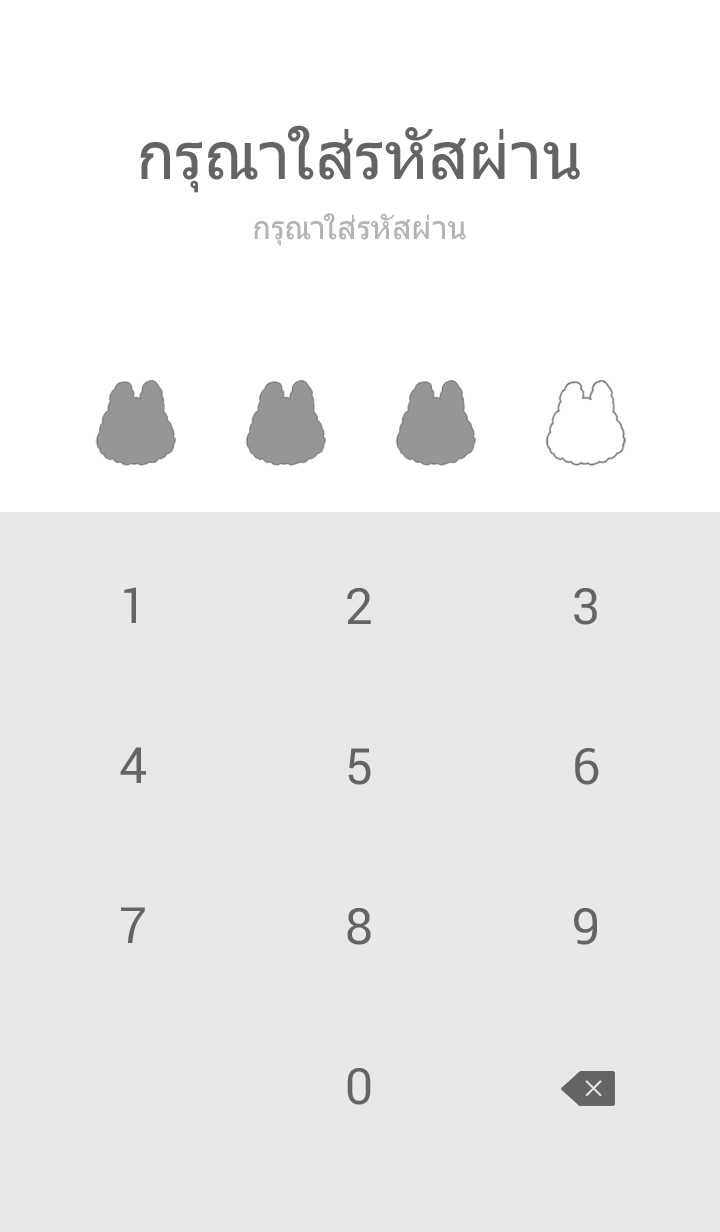Viewport: 720px width, 1232px height.
Task: Enter 8 as a passcode digit
Action: tap(359, 927)
